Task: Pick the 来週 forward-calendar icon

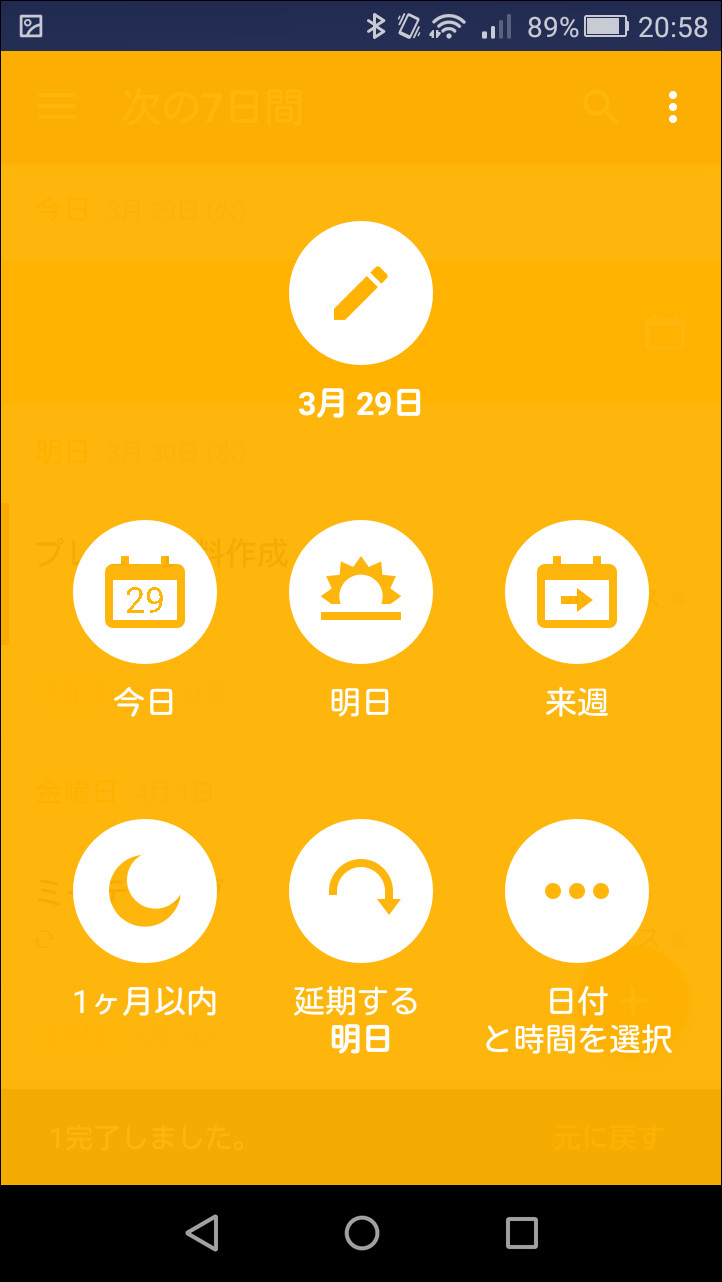Action: click(576, 591)
